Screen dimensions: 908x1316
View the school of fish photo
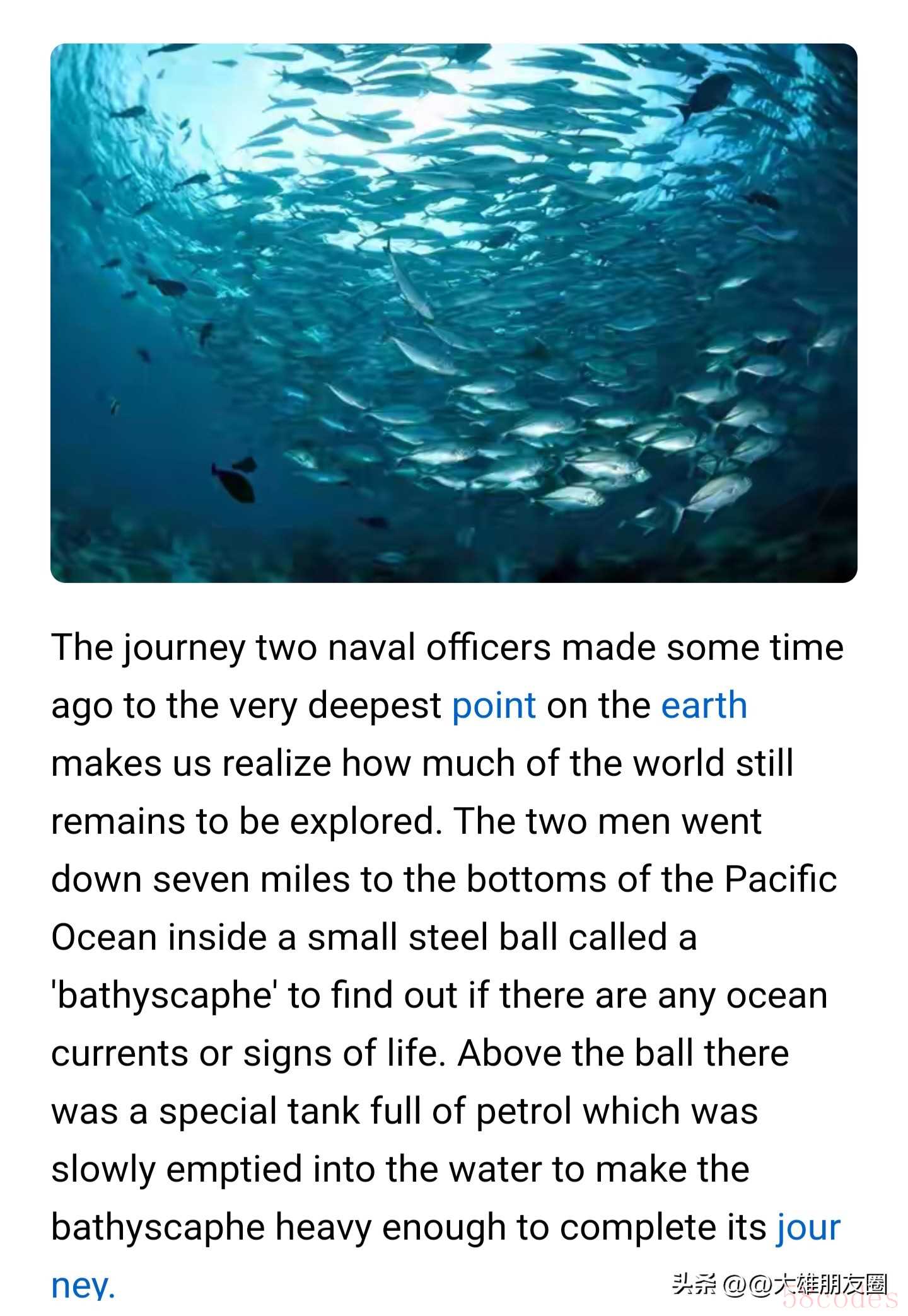(454, 313)
